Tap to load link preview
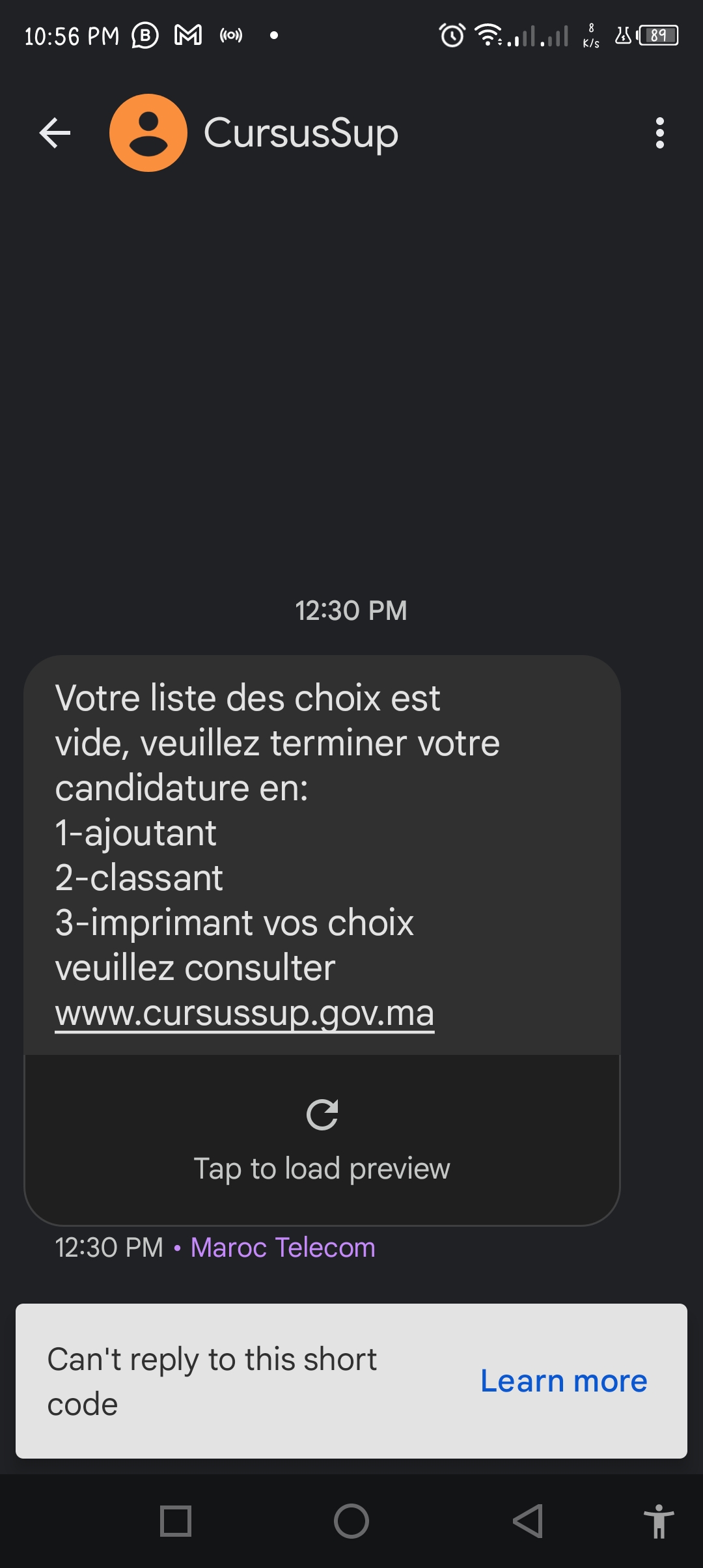 coord(322,1140)
